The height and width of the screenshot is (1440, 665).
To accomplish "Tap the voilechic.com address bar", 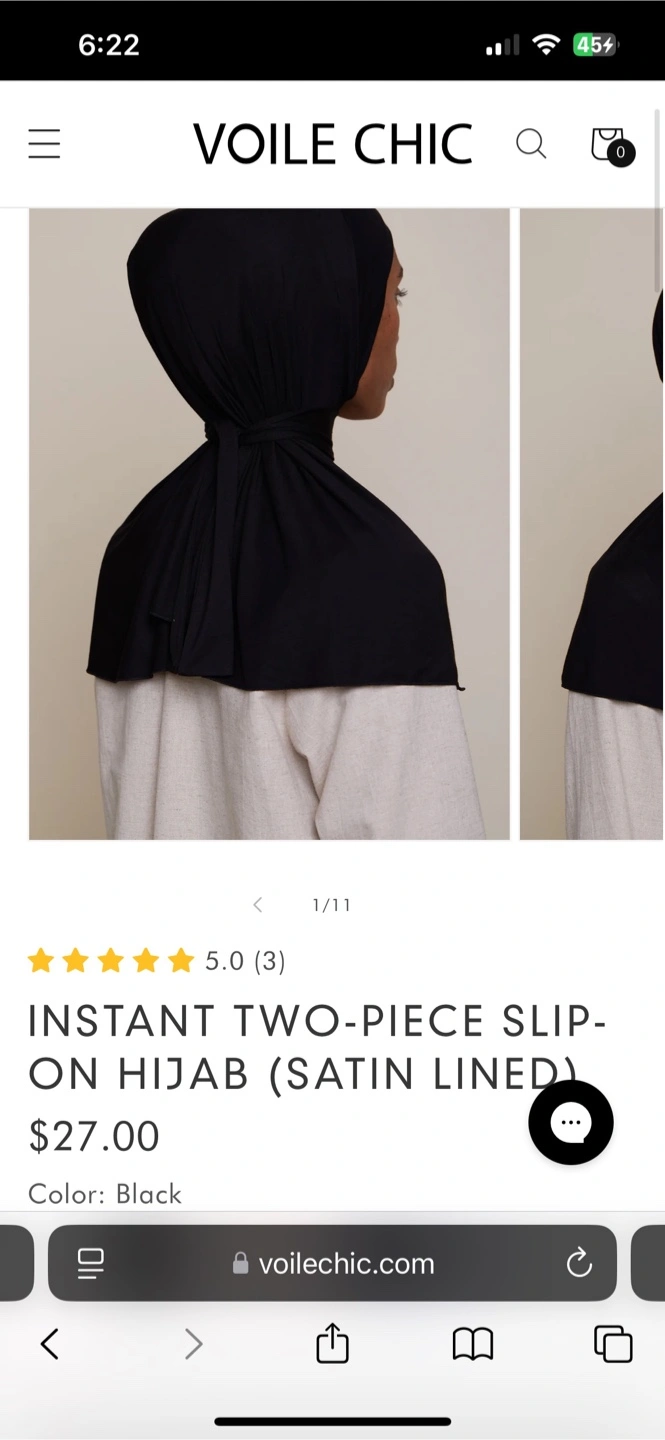I will tap(333, 1263).
